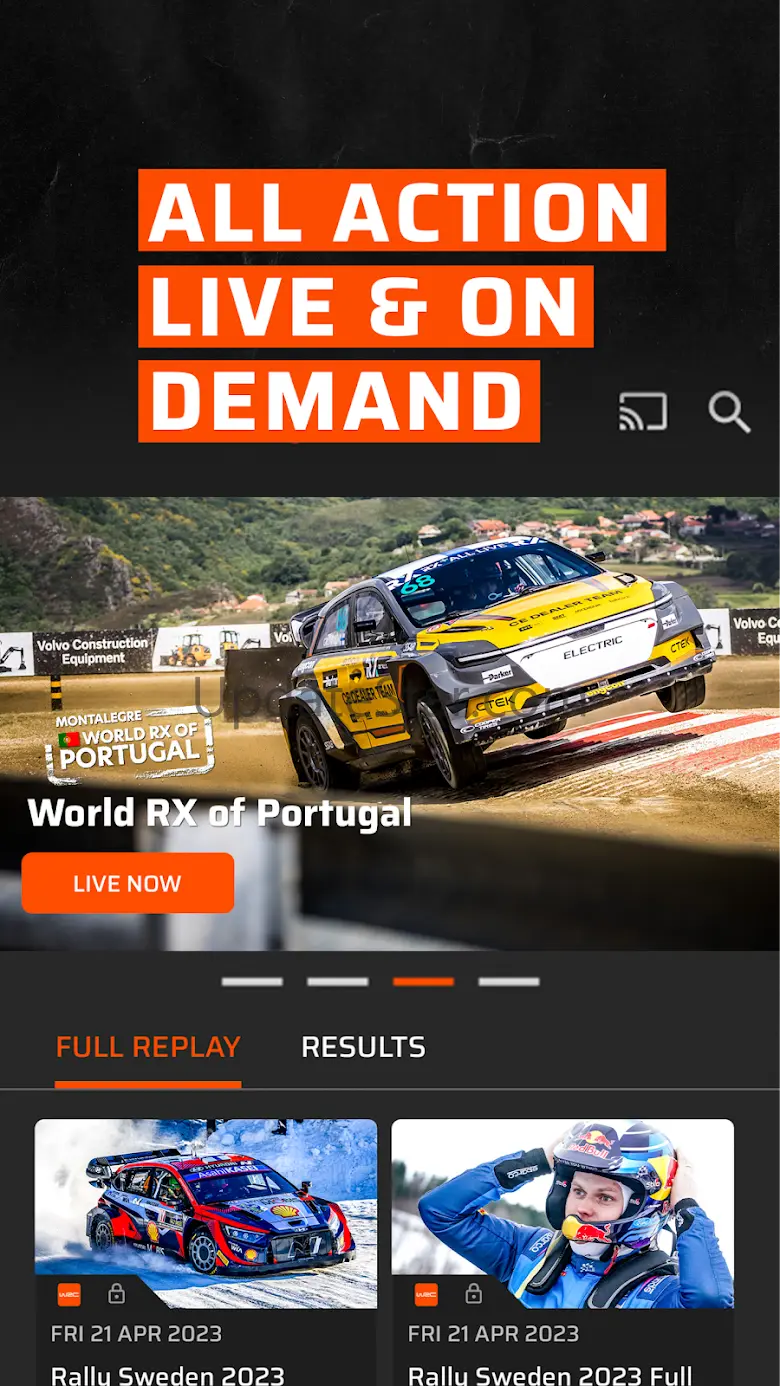
Task: Select the Full Replay tab
Action: click(148, 1047)
